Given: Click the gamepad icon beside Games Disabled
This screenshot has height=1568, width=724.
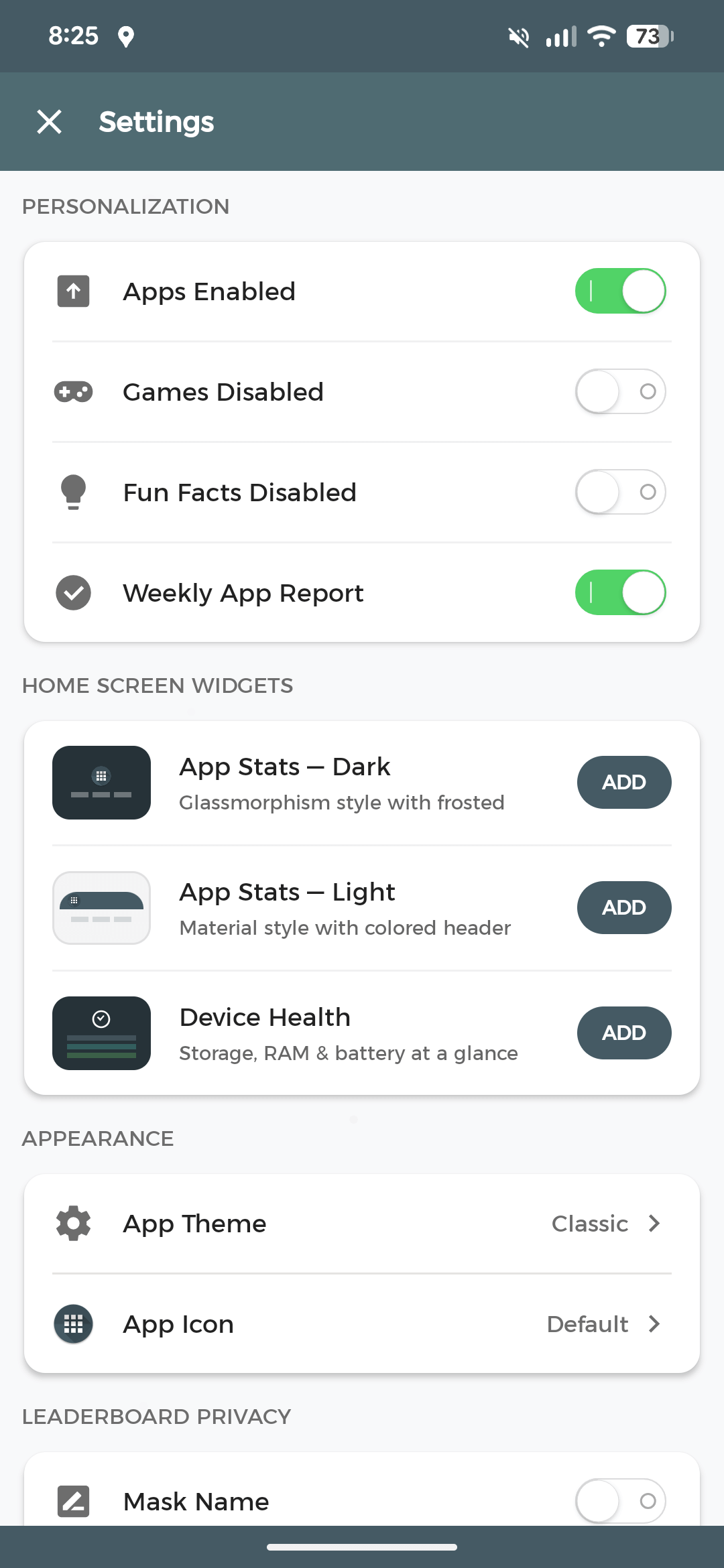Looking at the screenshot, I should click(73, 391).
